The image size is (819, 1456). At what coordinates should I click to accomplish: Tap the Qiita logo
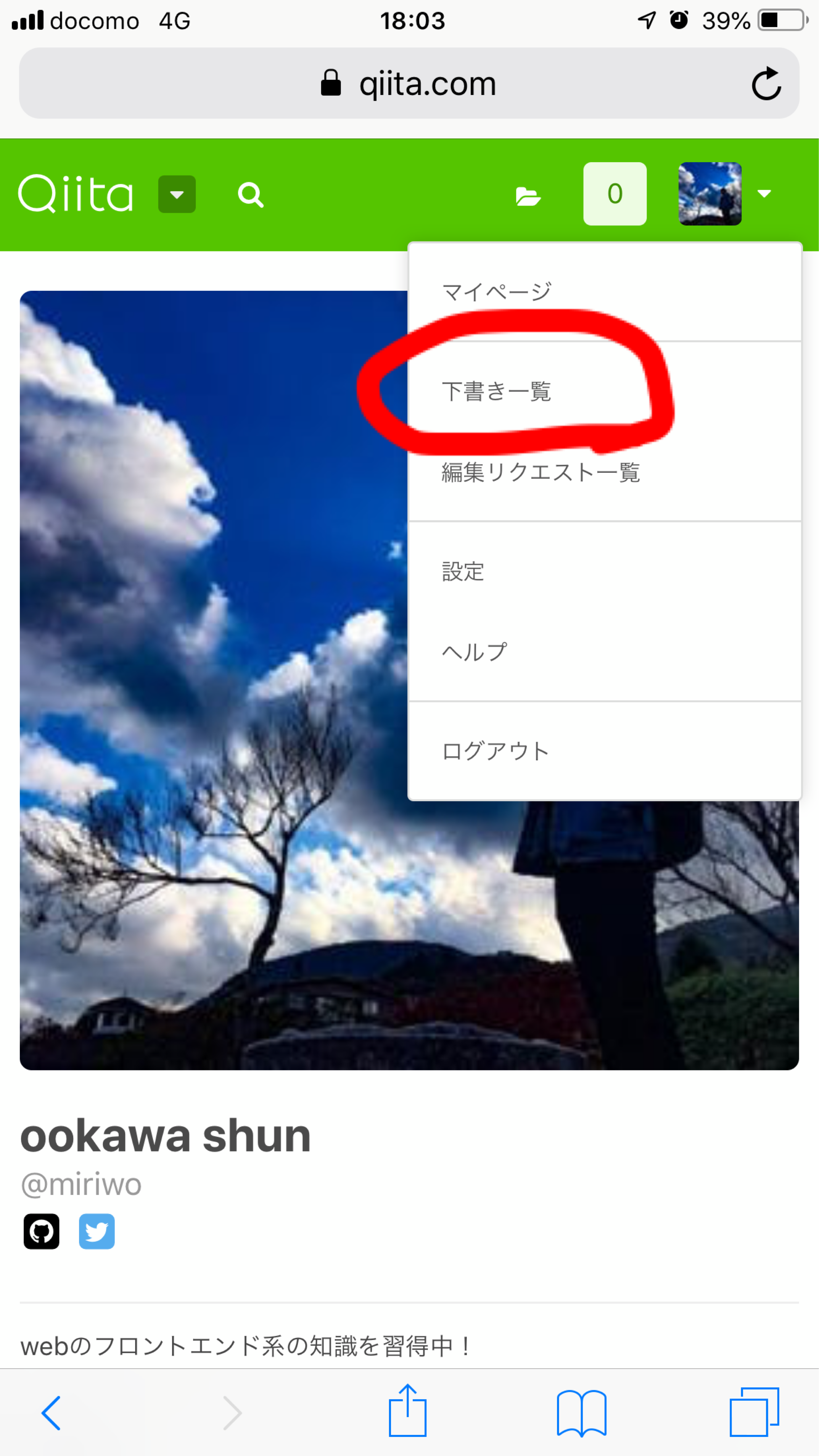[x=76, y=194]
